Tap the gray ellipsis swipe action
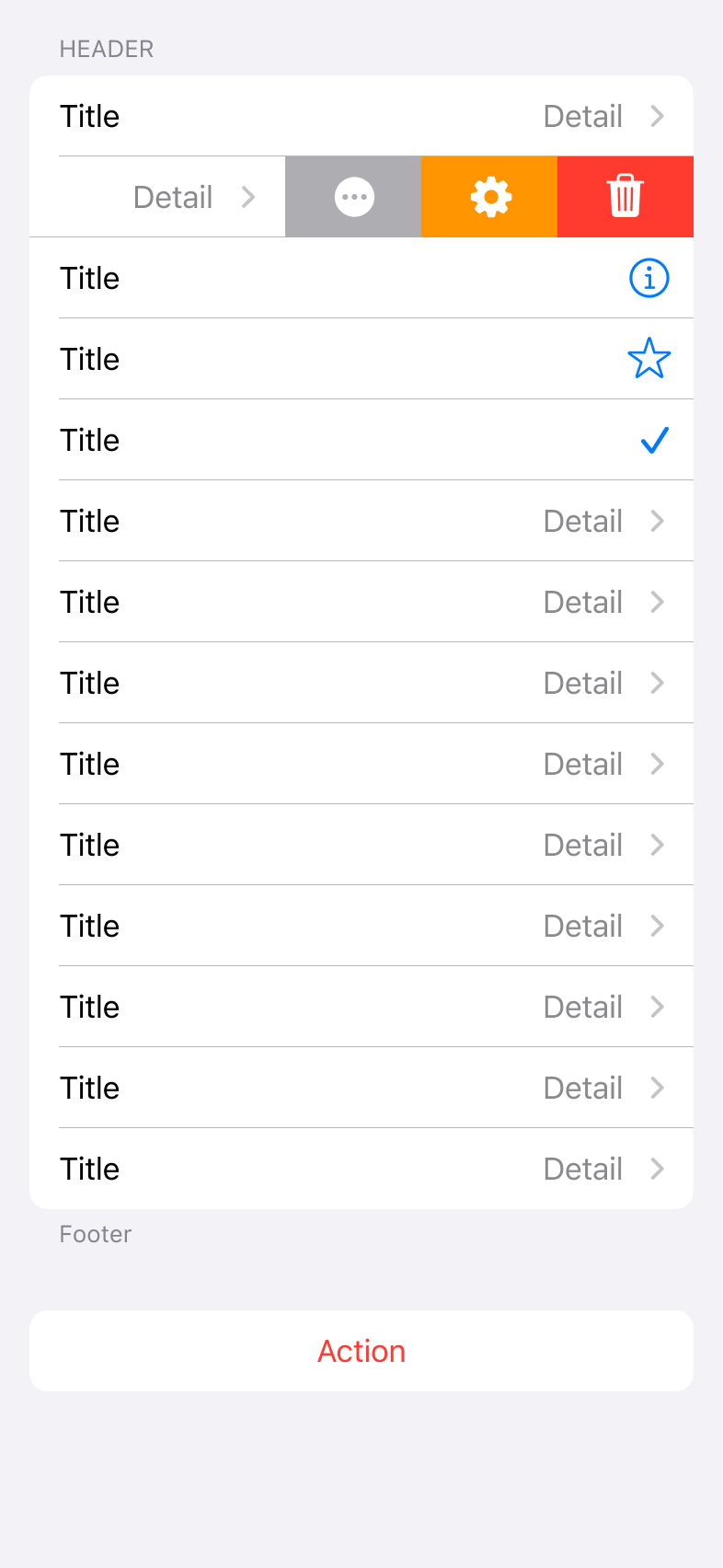This screenshot has width=723, height=1568. tap(353, 196)
